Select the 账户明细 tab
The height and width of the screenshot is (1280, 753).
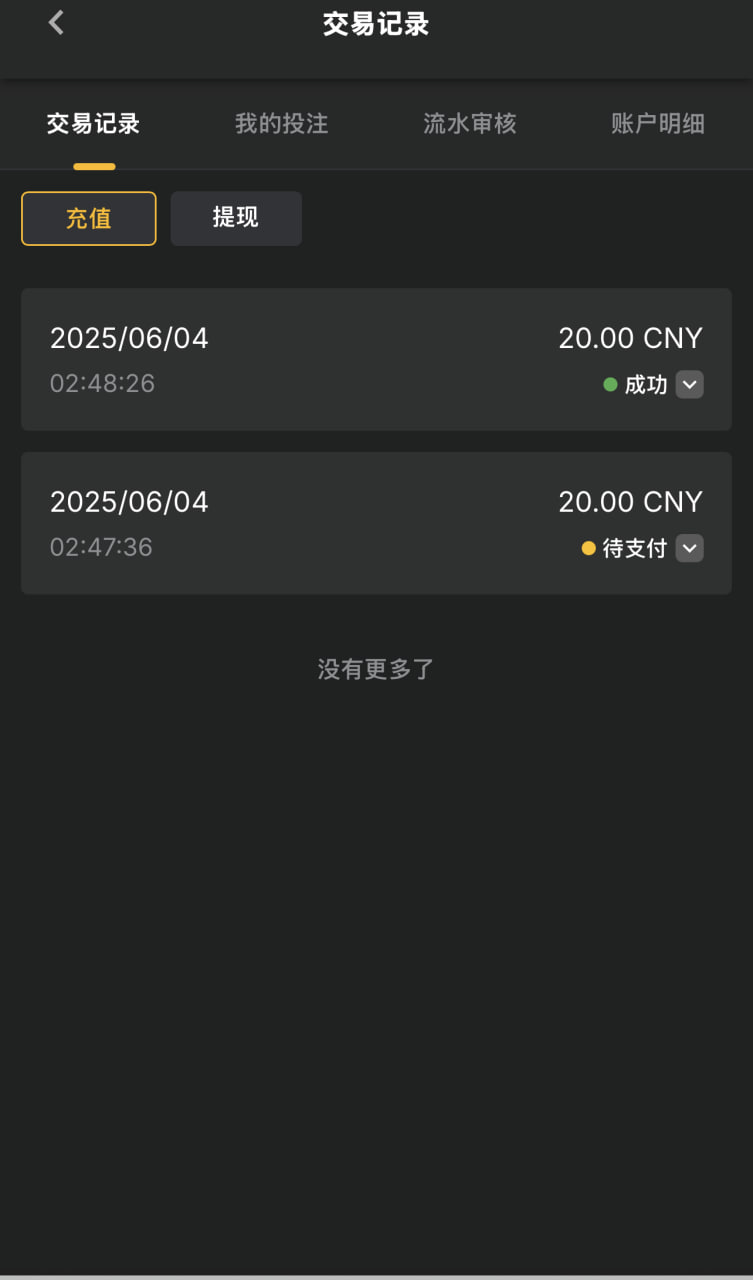click(x=657, y=124)
